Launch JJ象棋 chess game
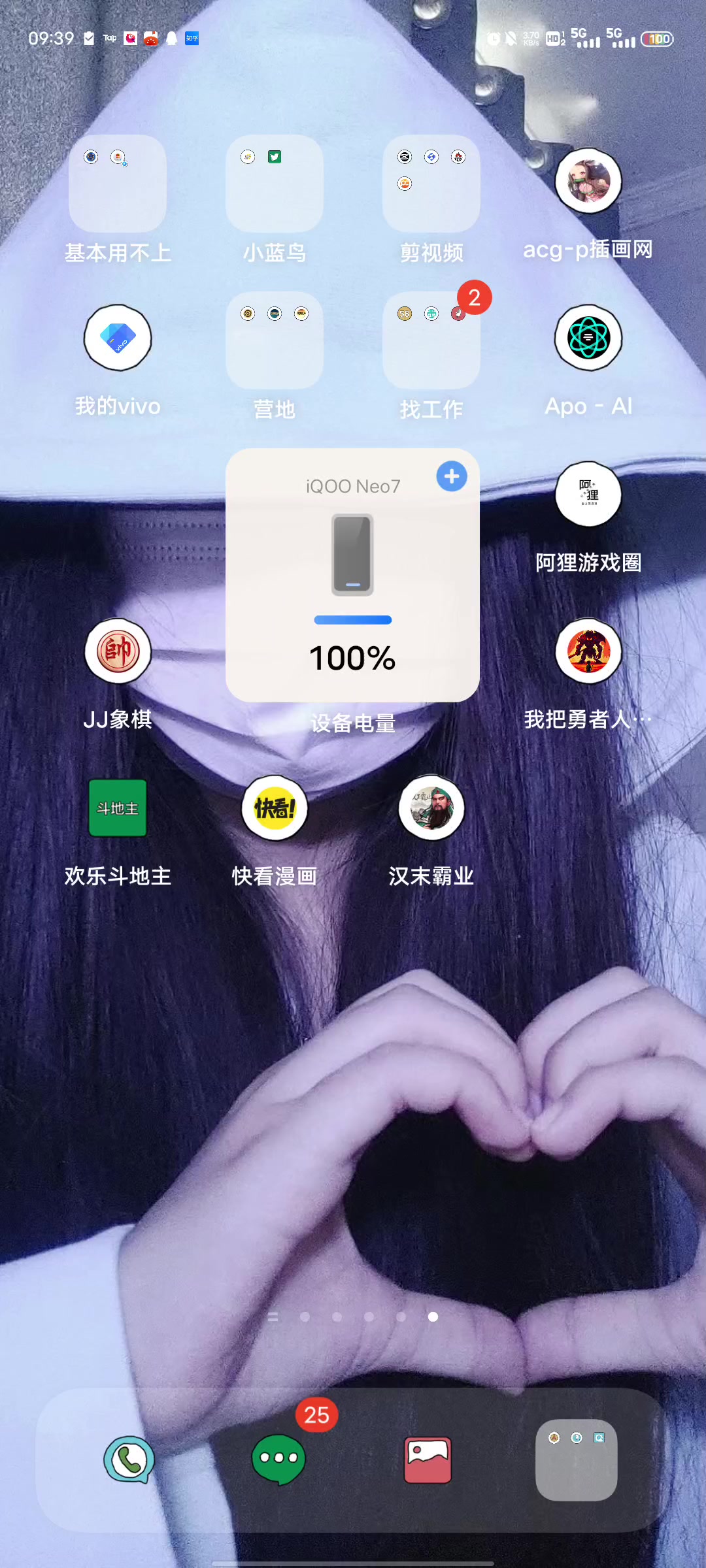Viewport: 706px width, 1568px height. [118, 651]
